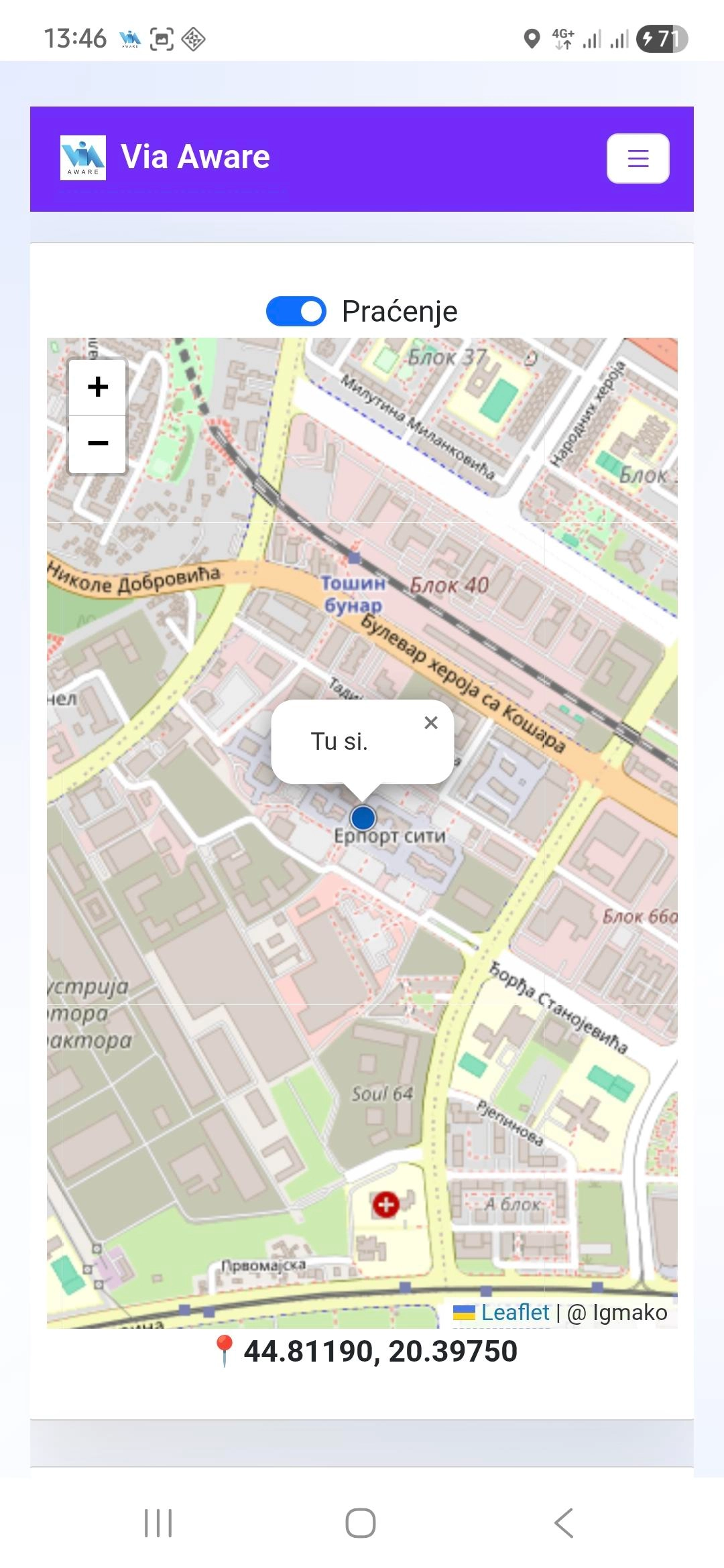Tap the blue current location marker
This screenshot has width=724, height=1568.
(x=363, y=818)
